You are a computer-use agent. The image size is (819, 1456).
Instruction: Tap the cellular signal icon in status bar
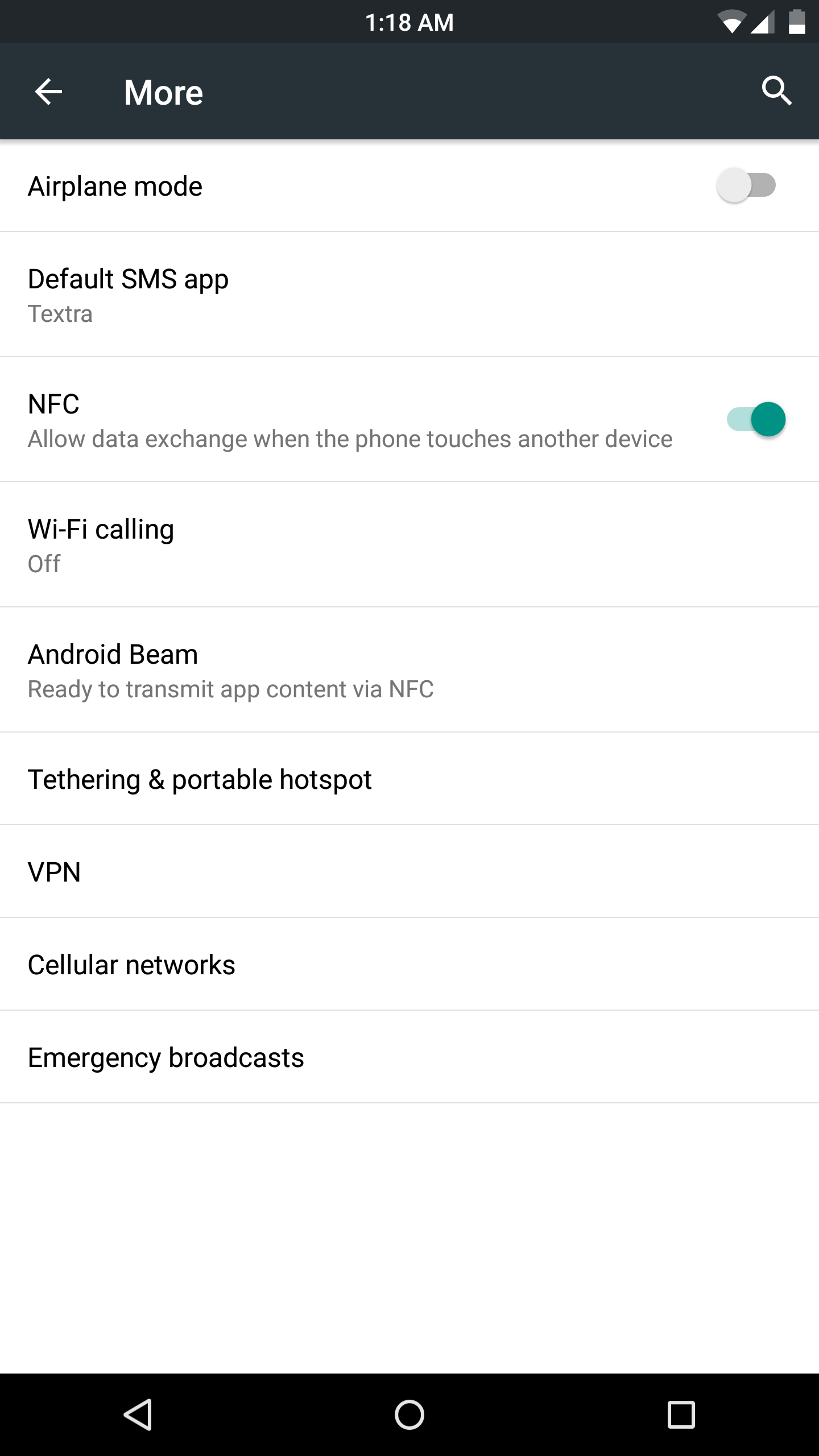[762, 22]
